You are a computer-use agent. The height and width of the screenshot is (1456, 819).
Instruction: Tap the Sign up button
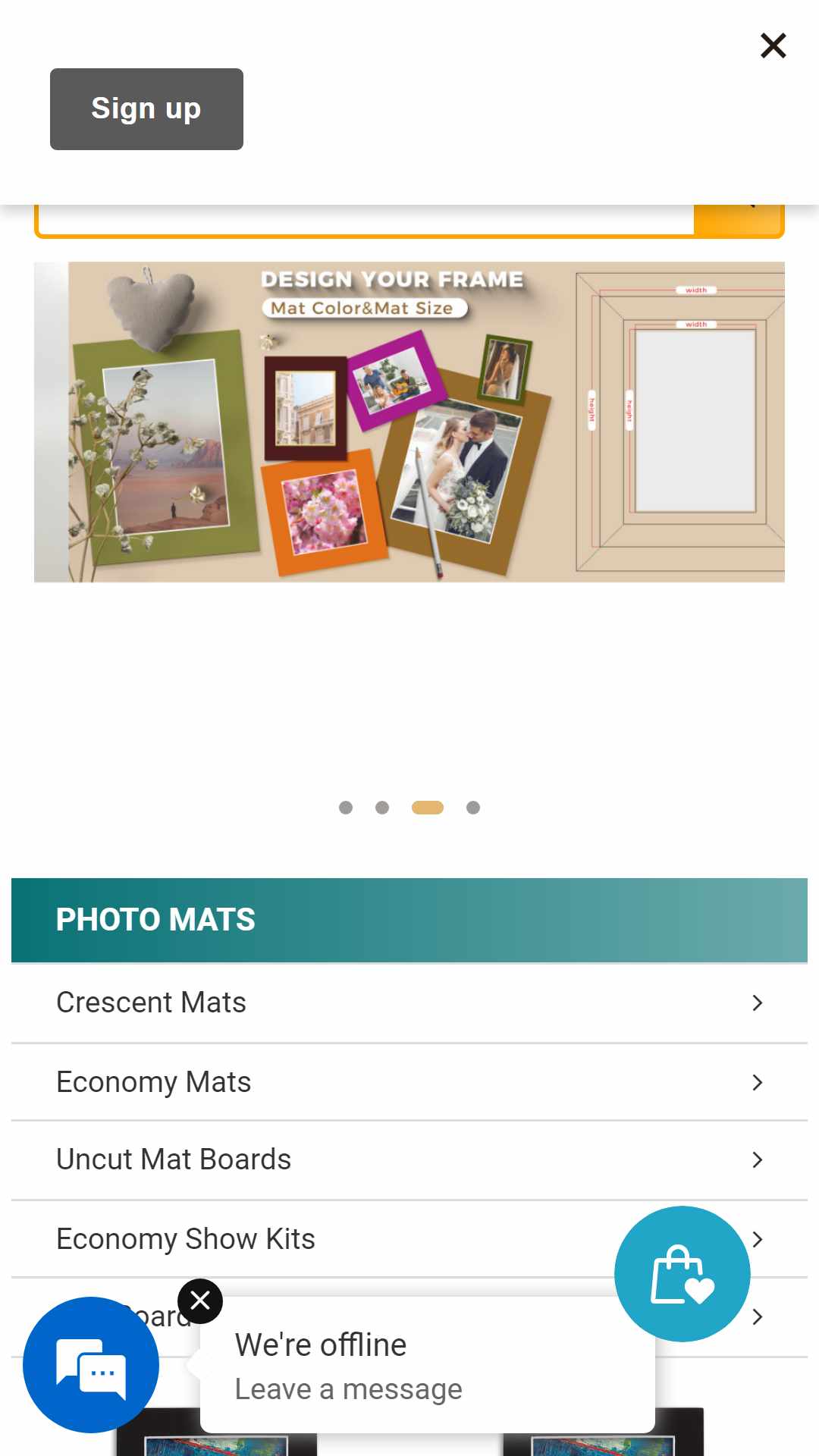click(146, 109)
